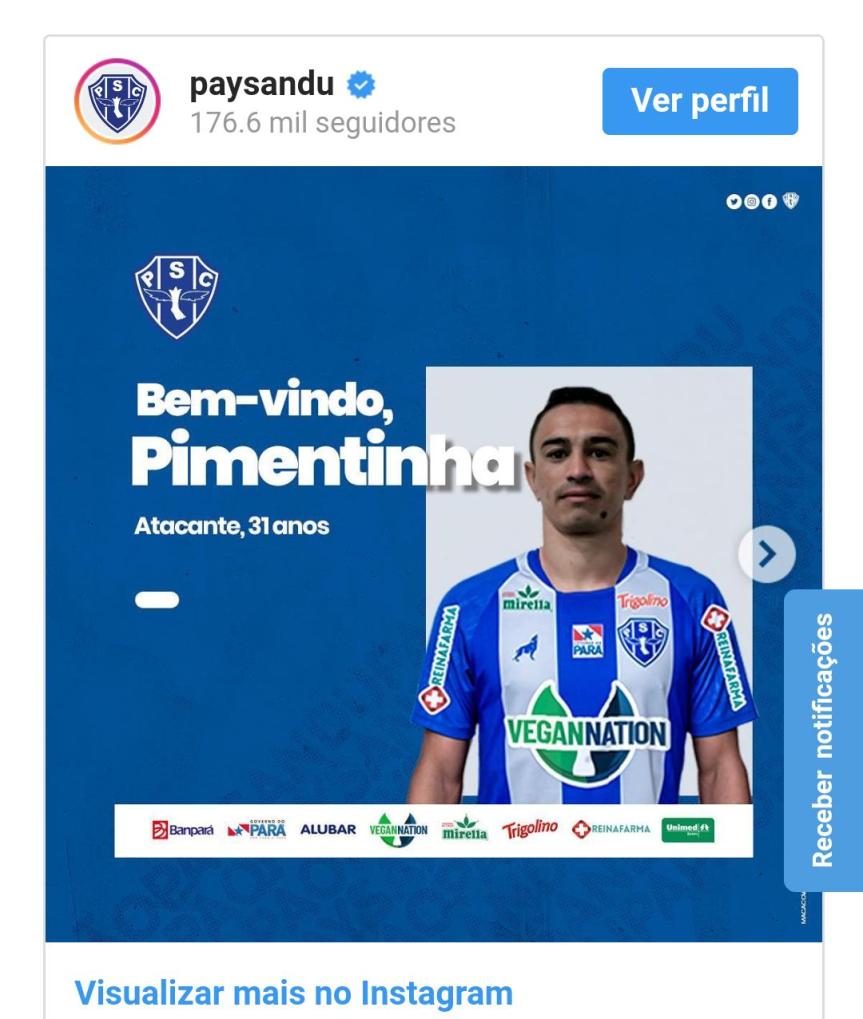The image size is (863, 1019).
Task: Click the small Paysandu crest beside the social icons
Action: pyautogui.click(x=791, y=200)
